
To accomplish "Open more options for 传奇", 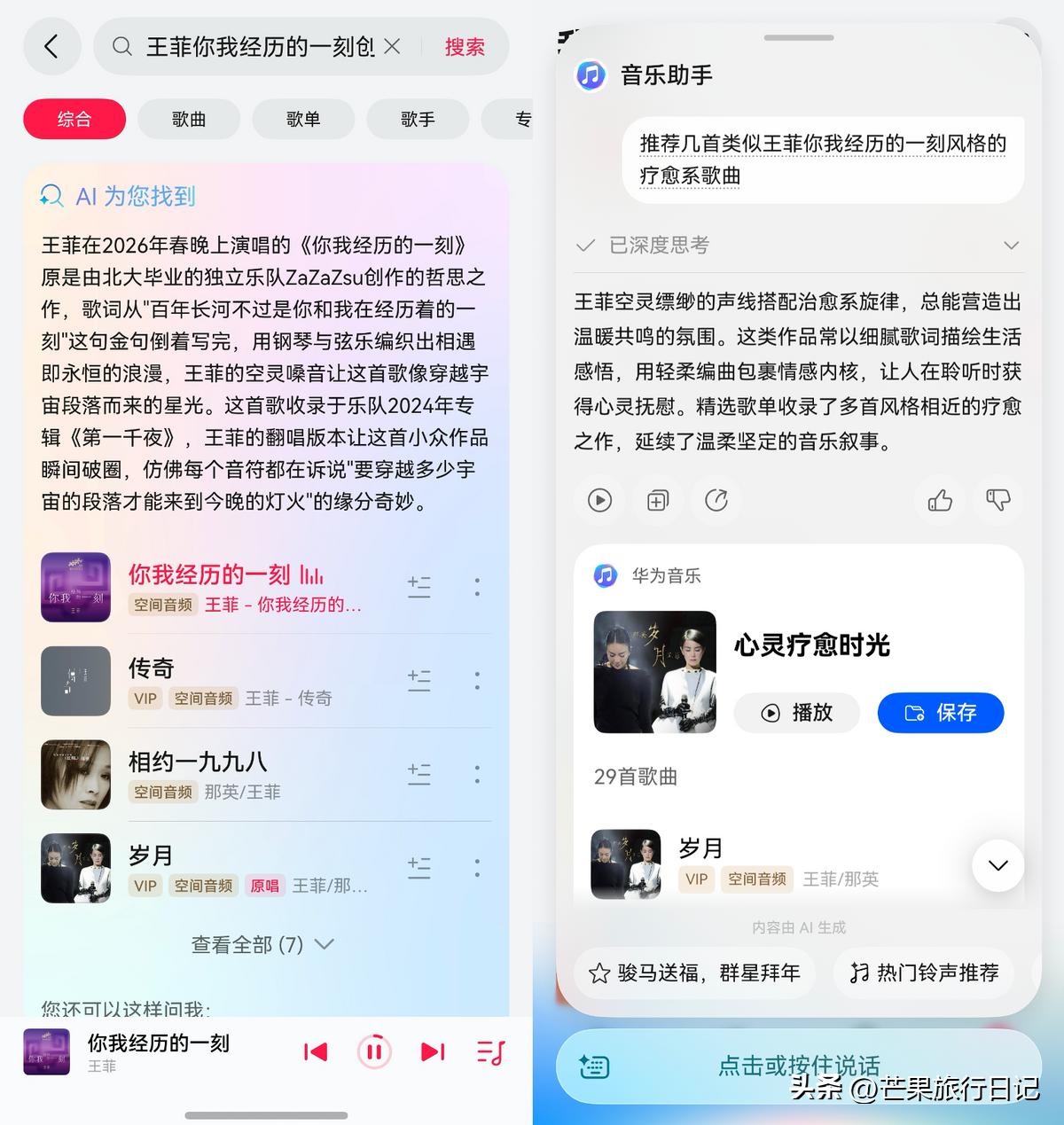I will click(x=477, y=681).
